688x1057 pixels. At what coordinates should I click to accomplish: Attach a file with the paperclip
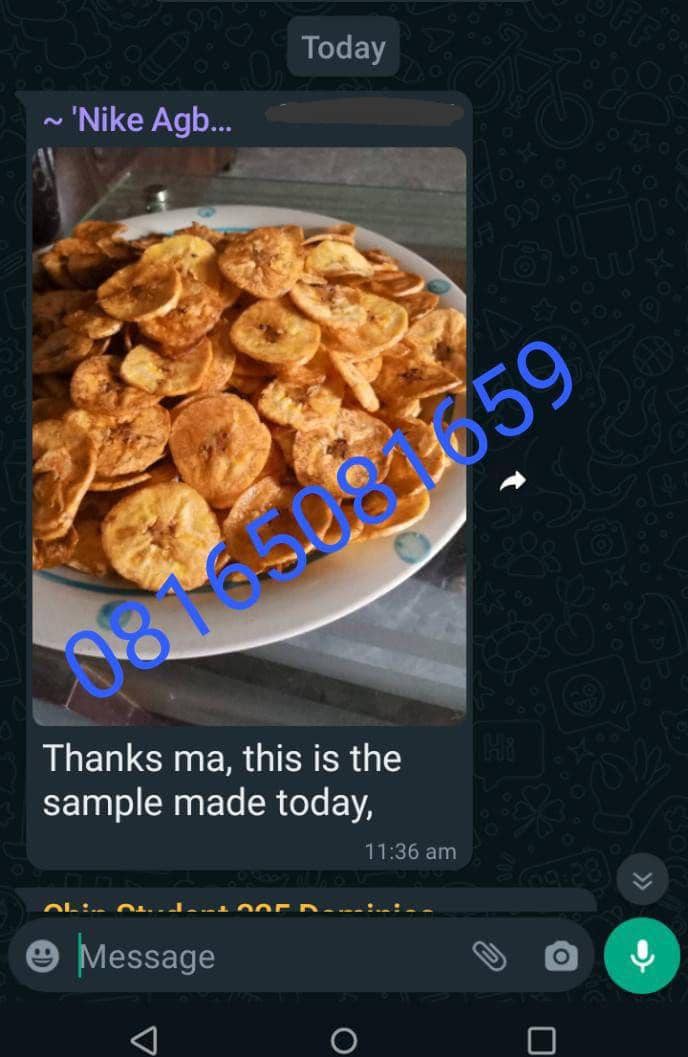(489, 957)
